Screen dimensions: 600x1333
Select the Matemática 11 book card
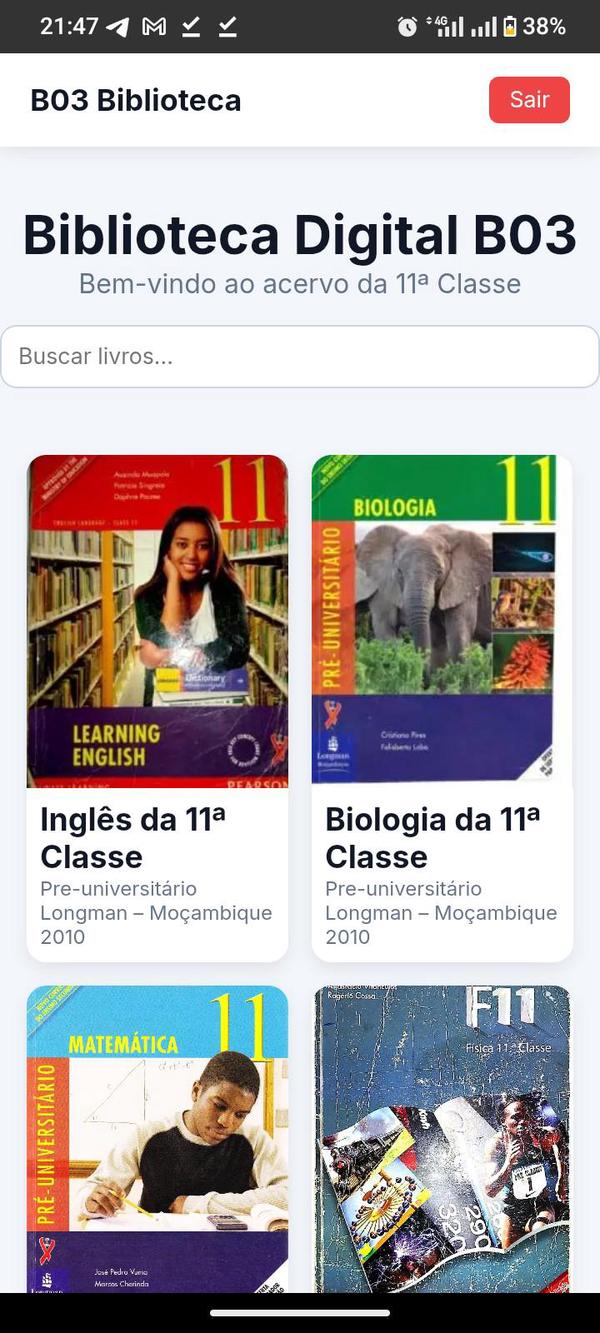[157, 1138]
